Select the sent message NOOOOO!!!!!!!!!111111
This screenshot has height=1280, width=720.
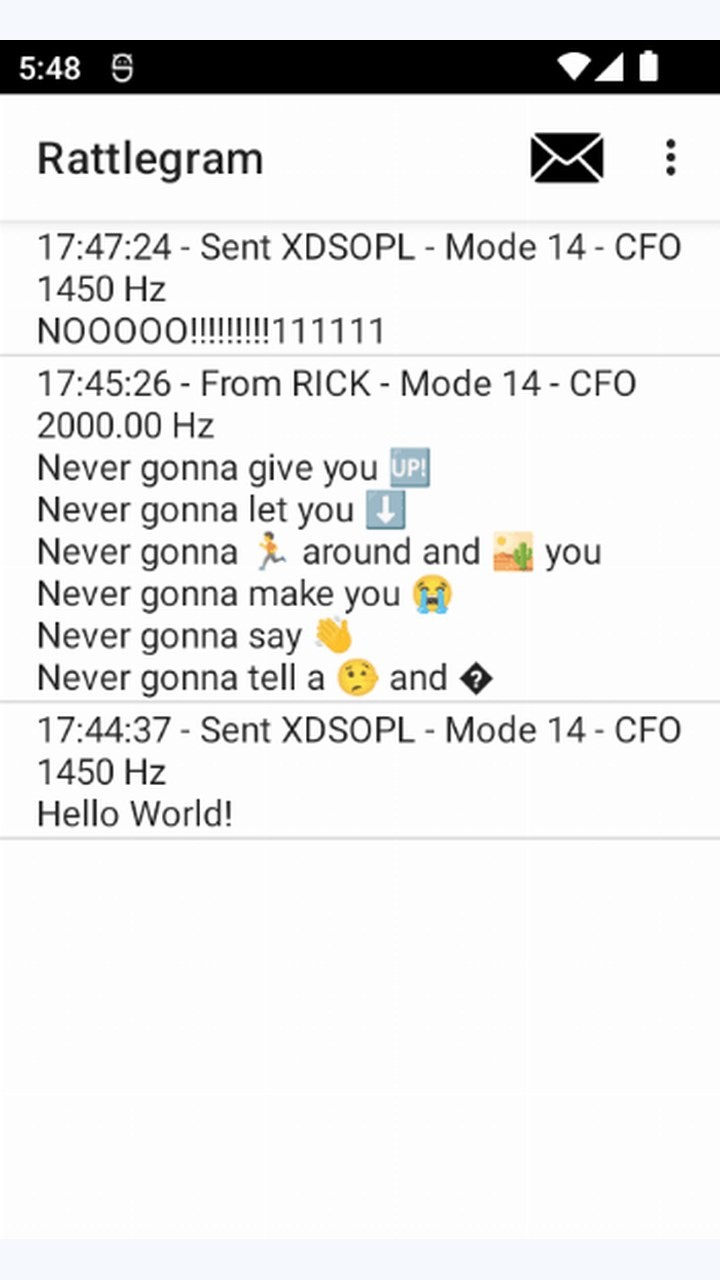pyautogui.click(x=360, y=289)
